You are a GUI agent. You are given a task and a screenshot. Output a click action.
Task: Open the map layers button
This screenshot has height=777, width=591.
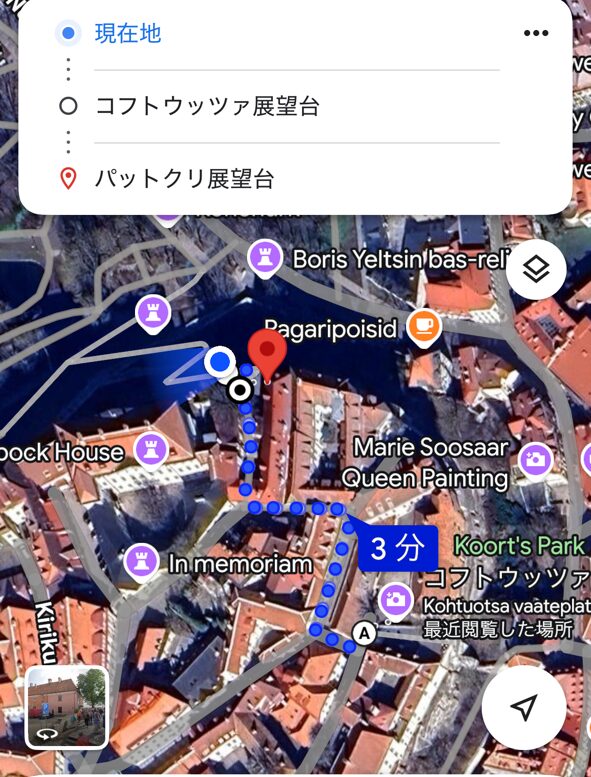[536, 269]
